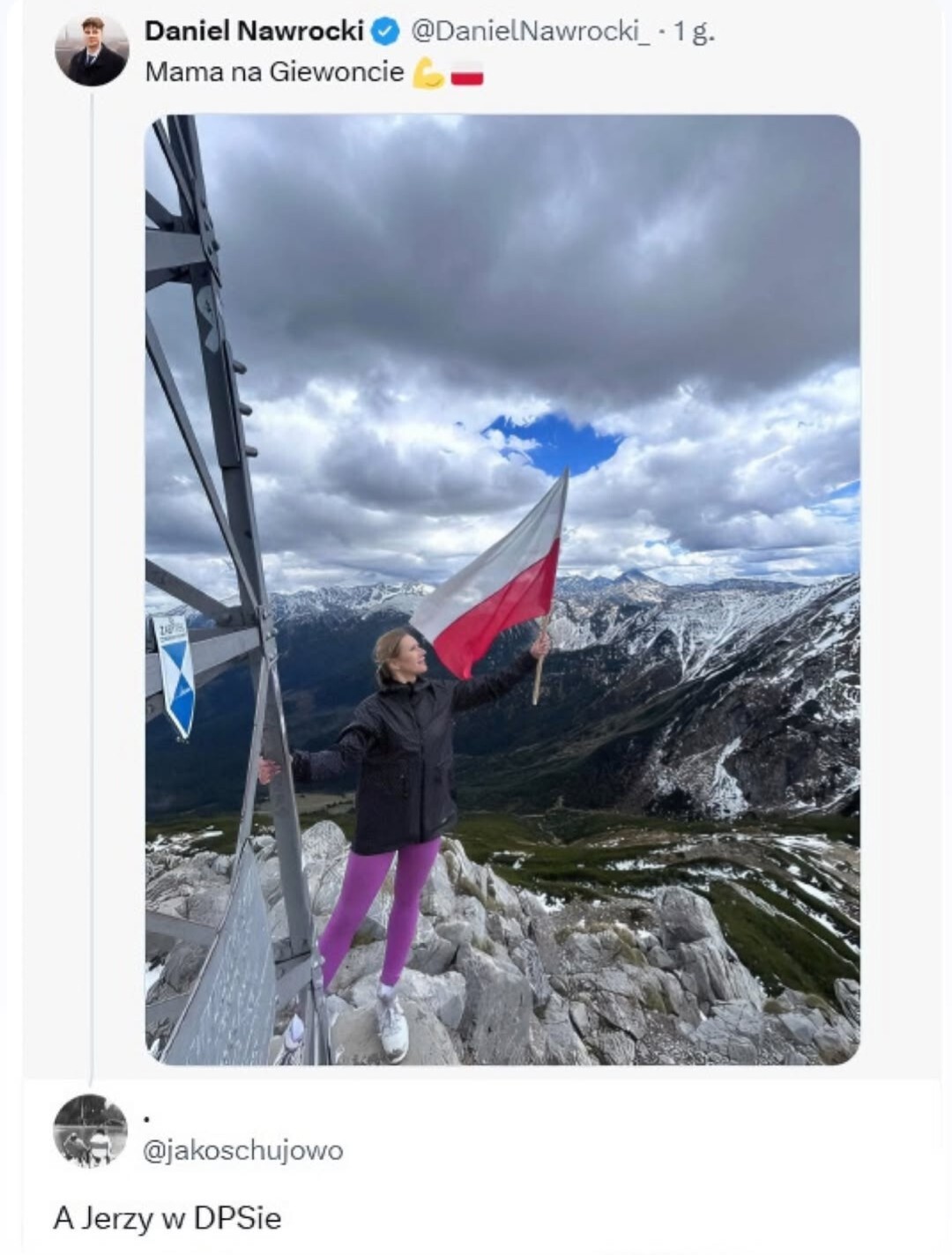Tap the @DanielNawrocki_ handle
The height and width of the screenshot is (1255, 952).
[531, 32]
